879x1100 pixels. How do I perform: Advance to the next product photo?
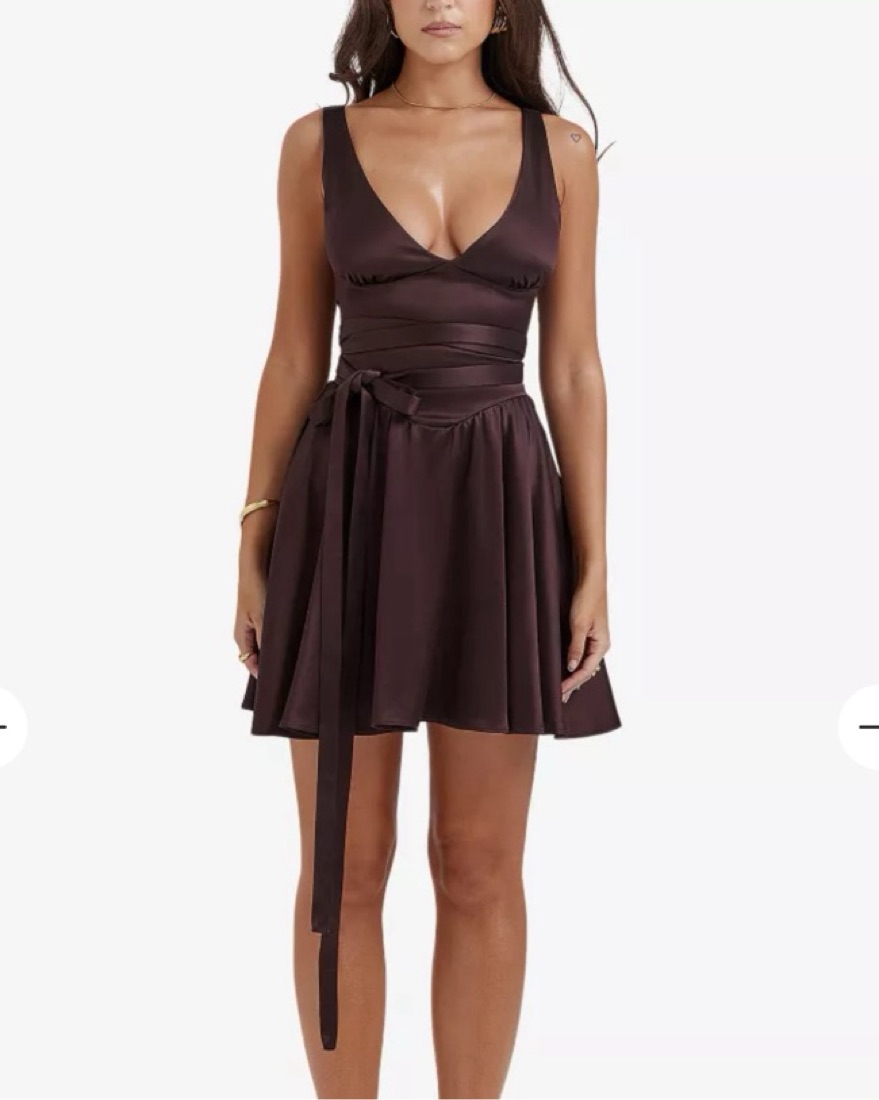pyautogui.click(x=863, y=727)
